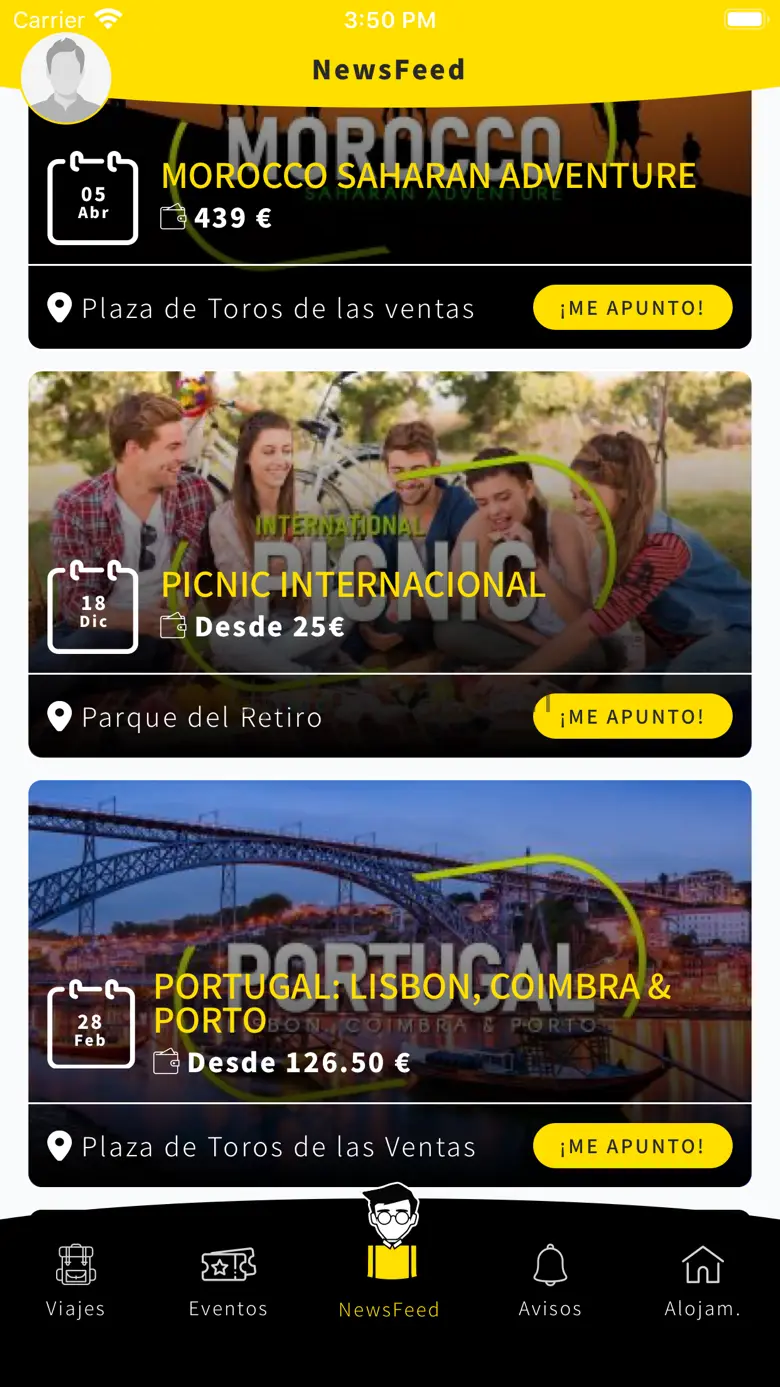Open the profile avatar
This screenshot has height=1387, width=780.
(x=66, y=79)
